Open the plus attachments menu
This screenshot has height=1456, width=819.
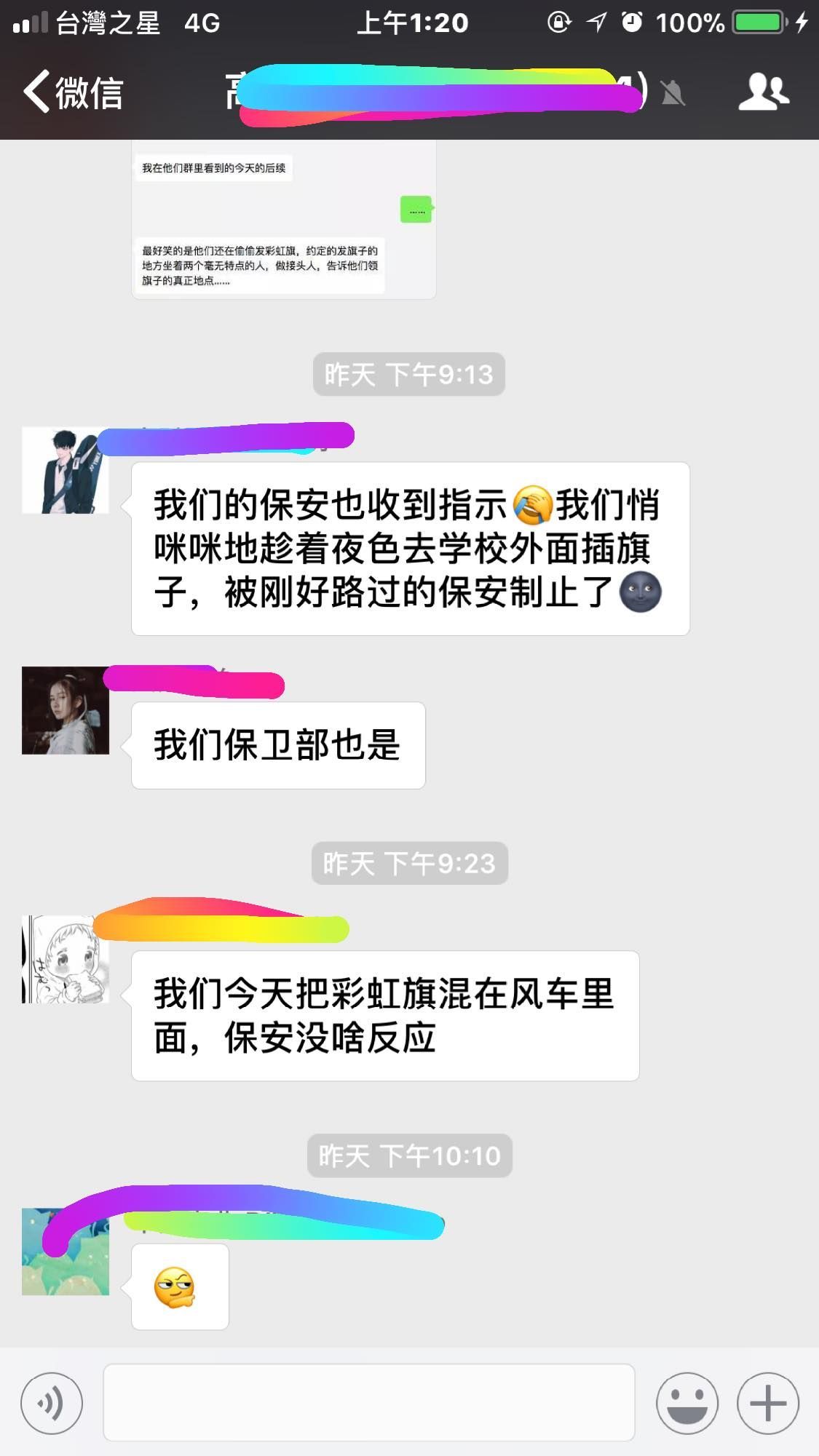pyautogui.click(x=767, y=1403)
